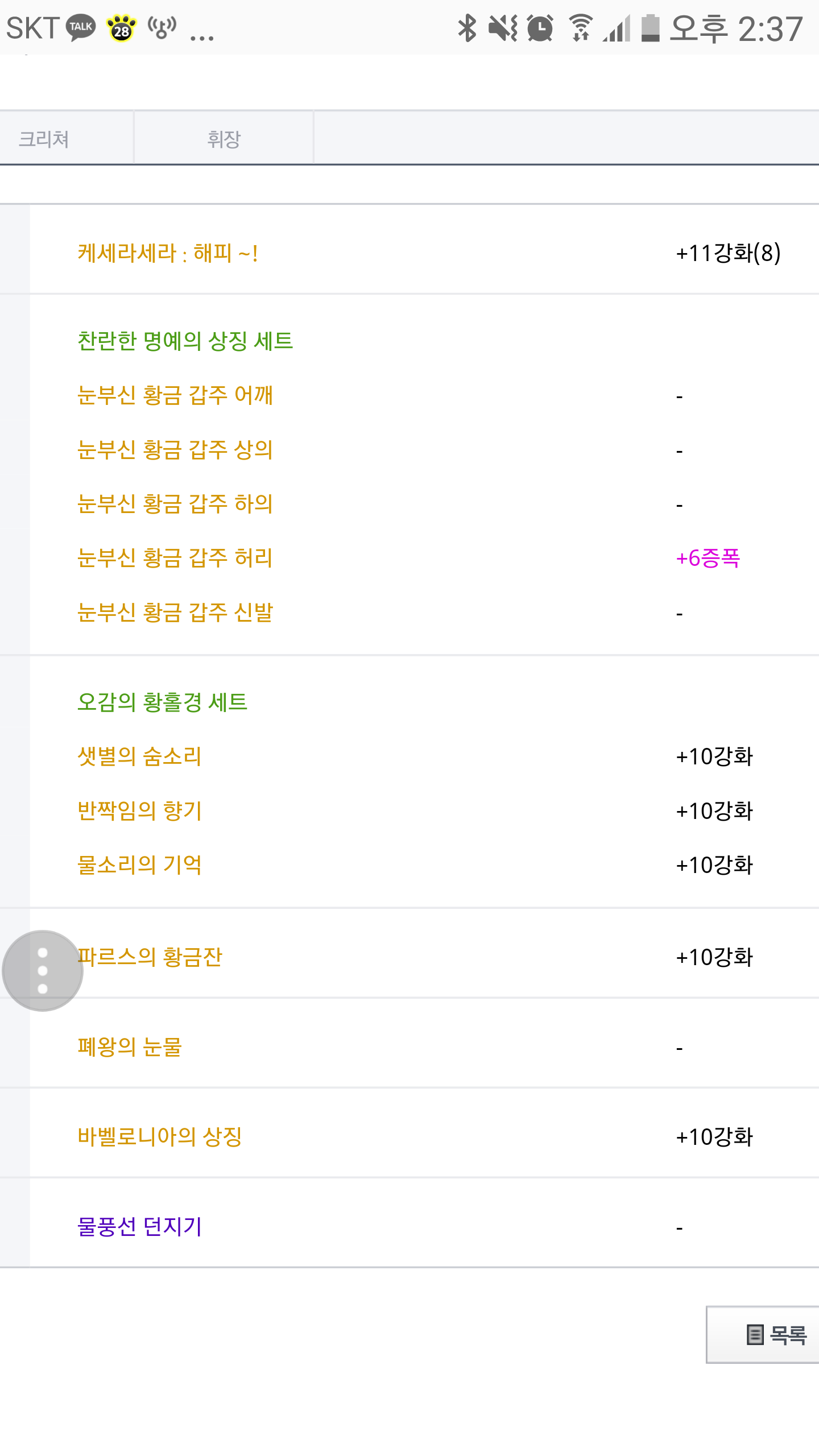Image resolution: width=819 pixels, height=1456 pixels.
Task: Open item 바벨로니아의 상징
Action: (160, 1136)
